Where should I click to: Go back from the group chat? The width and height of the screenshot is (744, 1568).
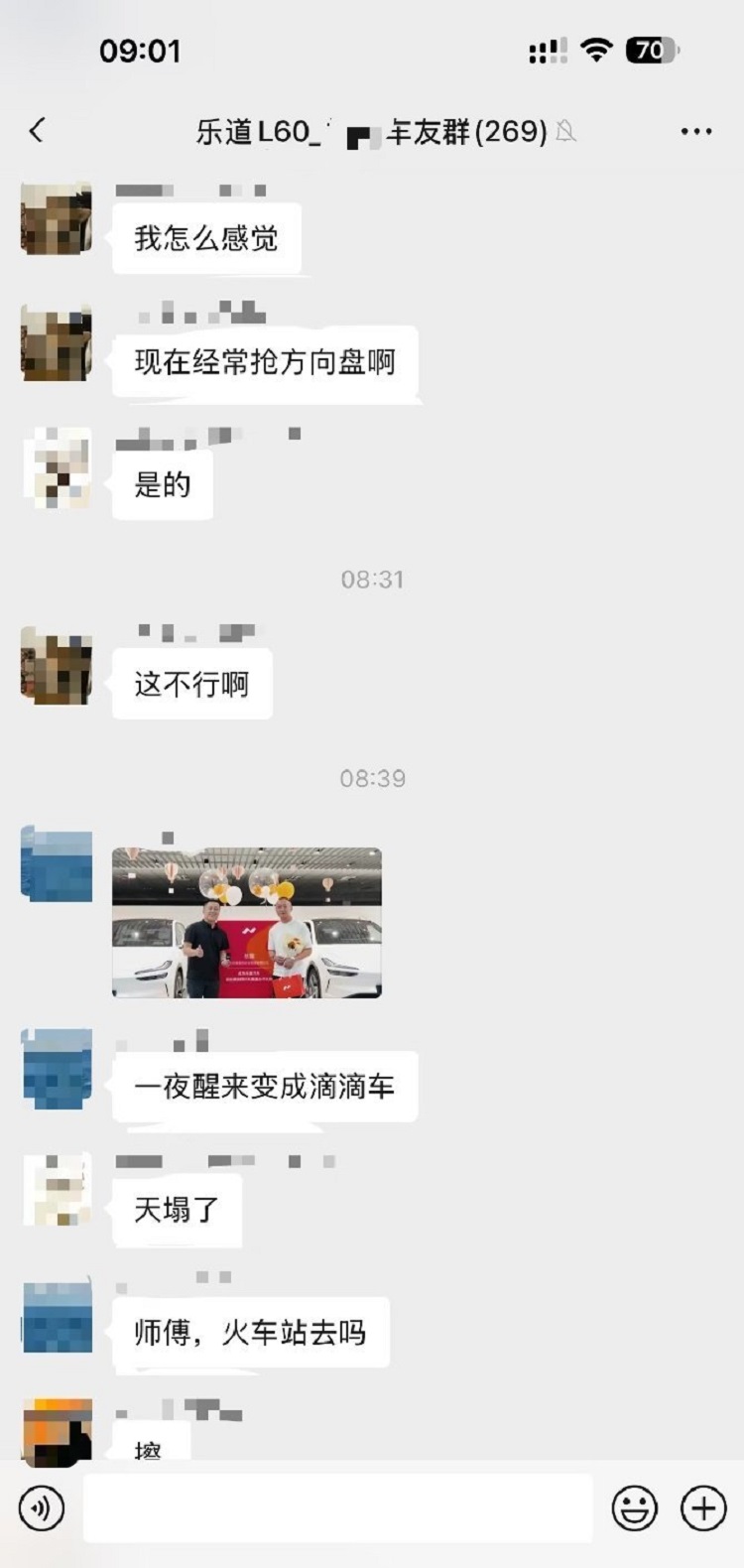(x=38, y=130)
